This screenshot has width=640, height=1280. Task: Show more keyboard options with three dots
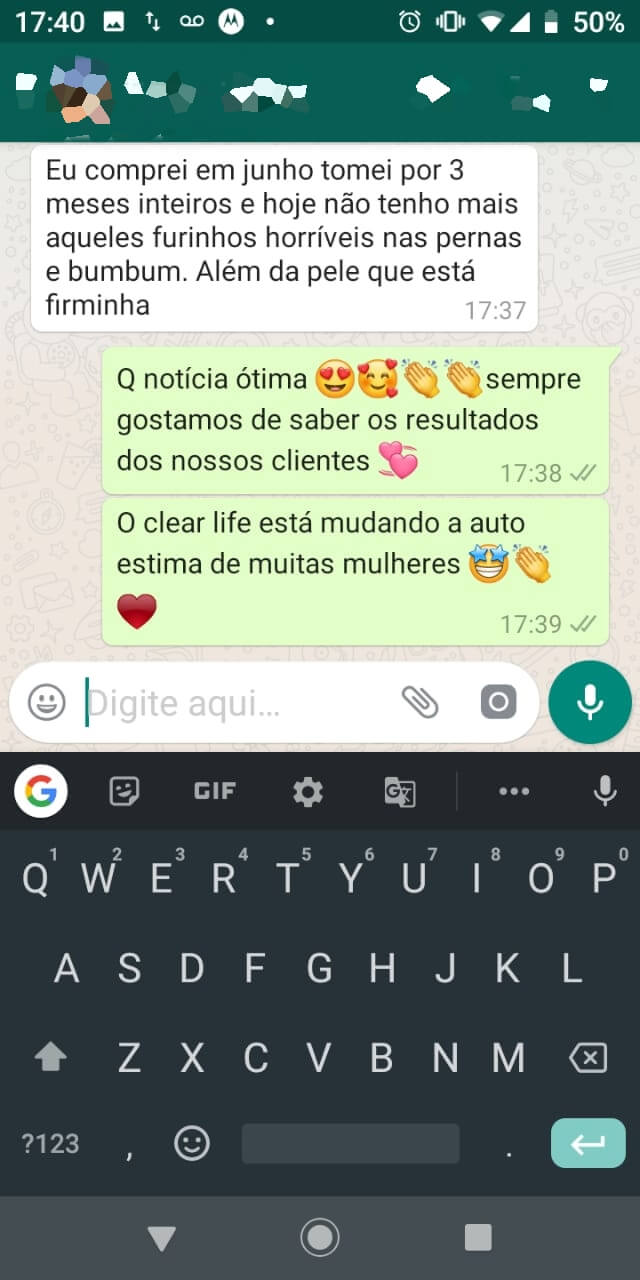coord(514,792)
